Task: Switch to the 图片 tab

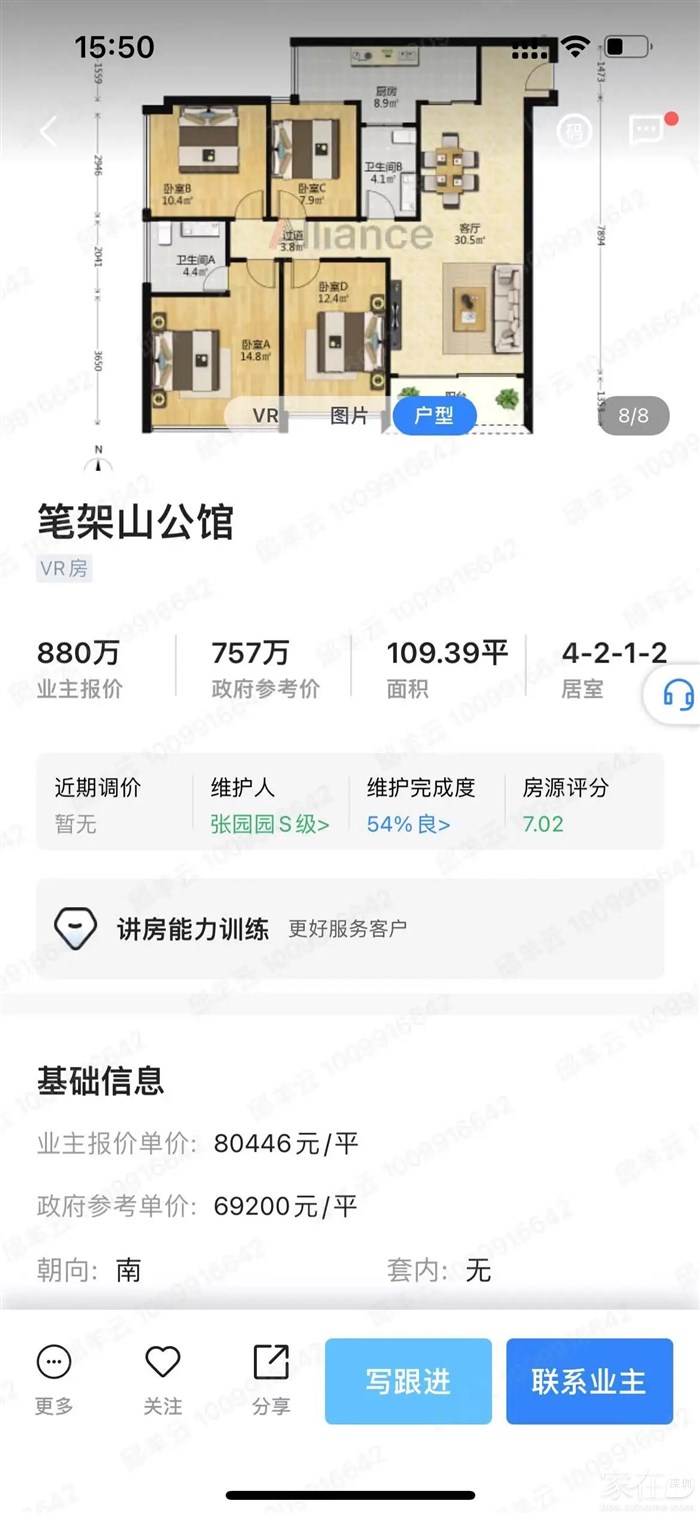Action: point(349,416)
